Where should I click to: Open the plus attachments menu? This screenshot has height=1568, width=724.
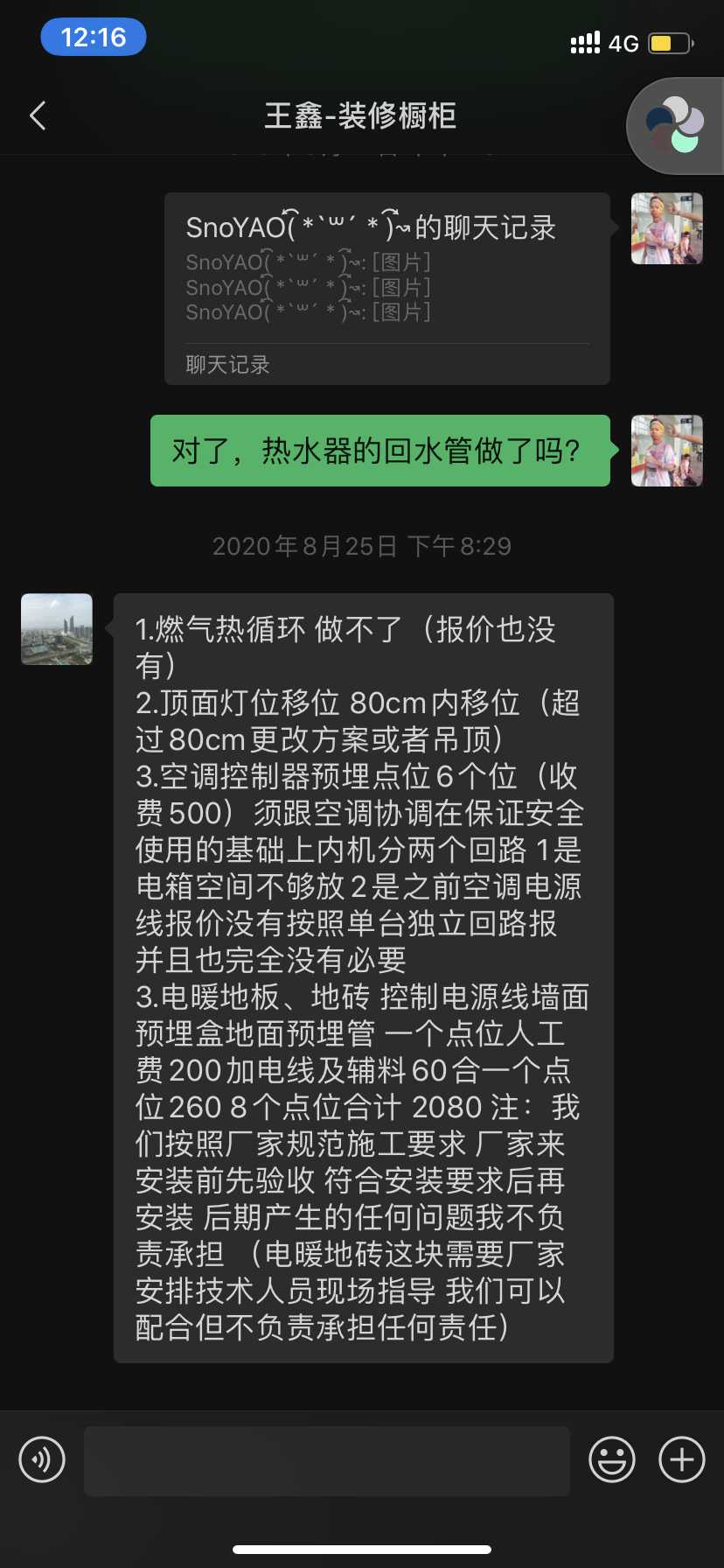tap(682, 1459)
